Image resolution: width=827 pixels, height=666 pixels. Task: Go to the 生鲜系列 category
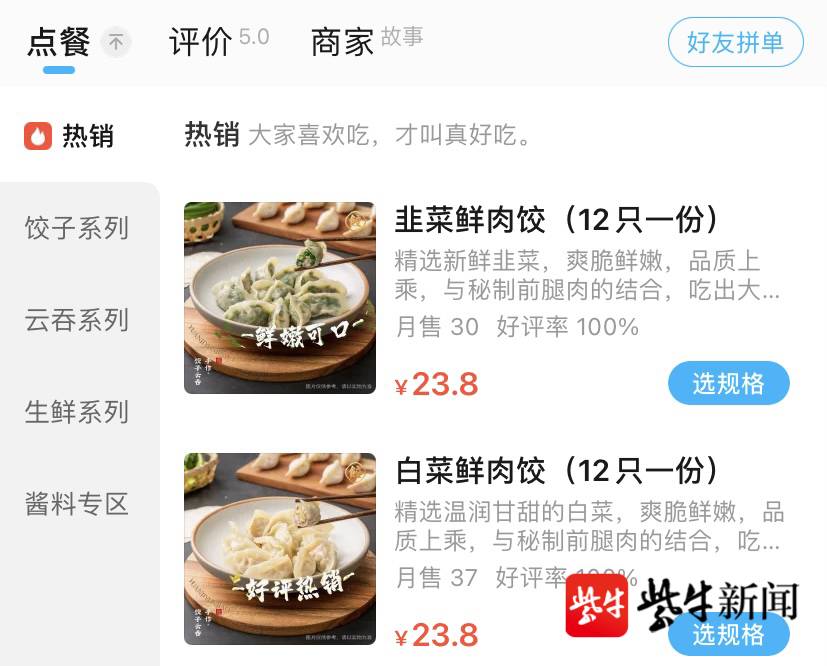pos(77,411)
